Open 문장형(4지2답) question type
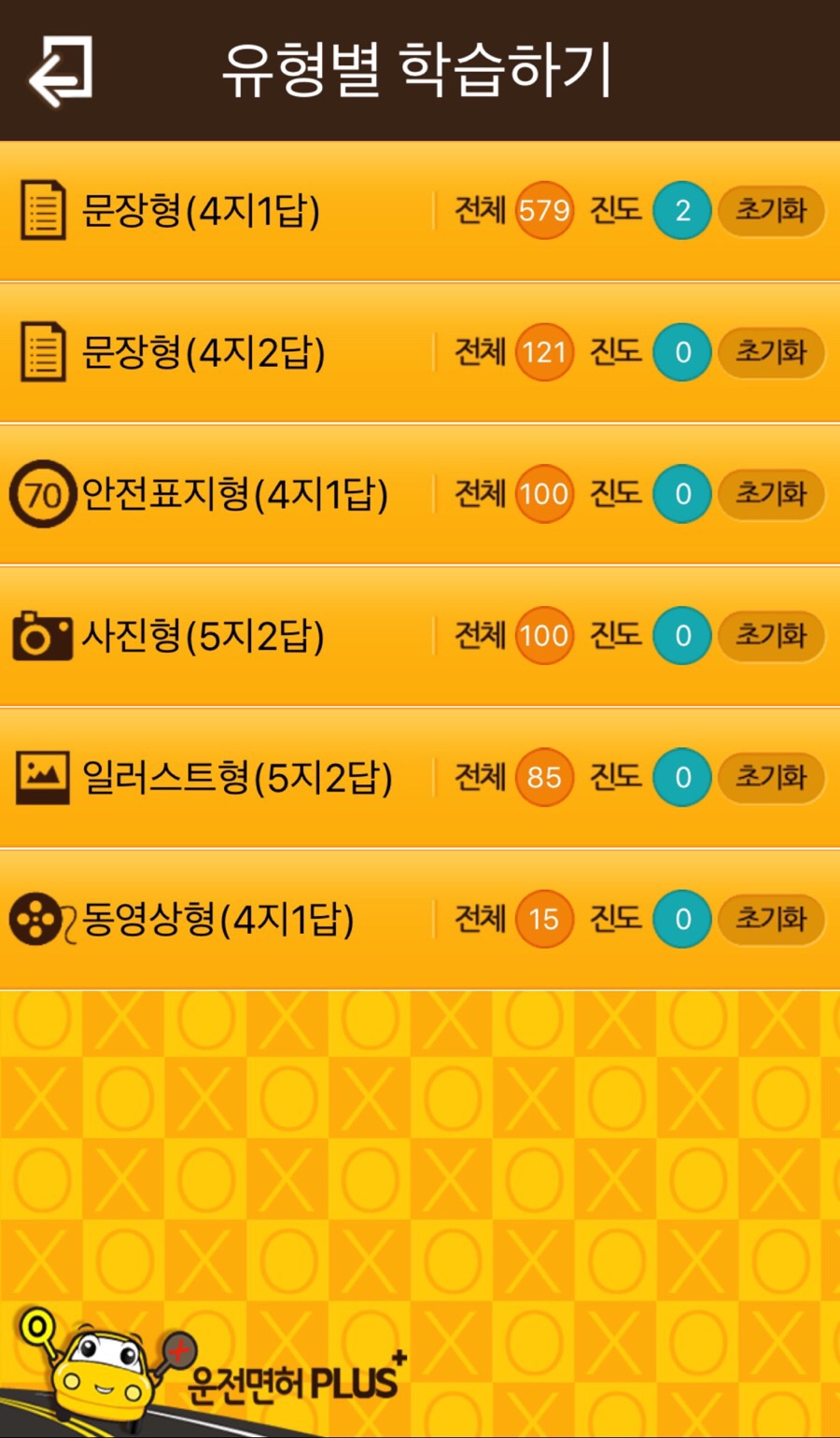840x1438 pixels. [203, 353]
